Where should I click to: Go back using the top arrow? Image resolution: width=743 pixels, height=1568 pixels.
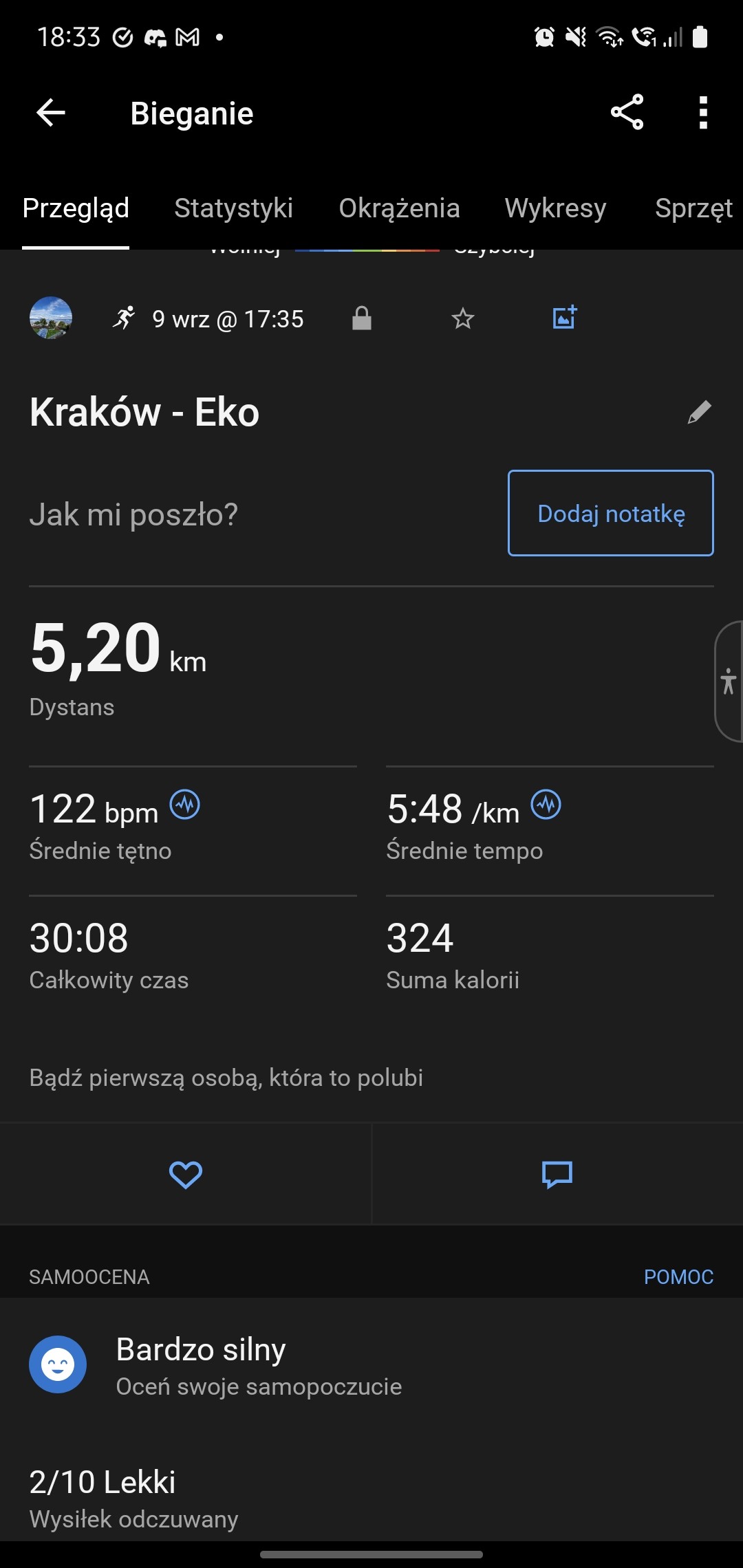click(x=51, y=113)
